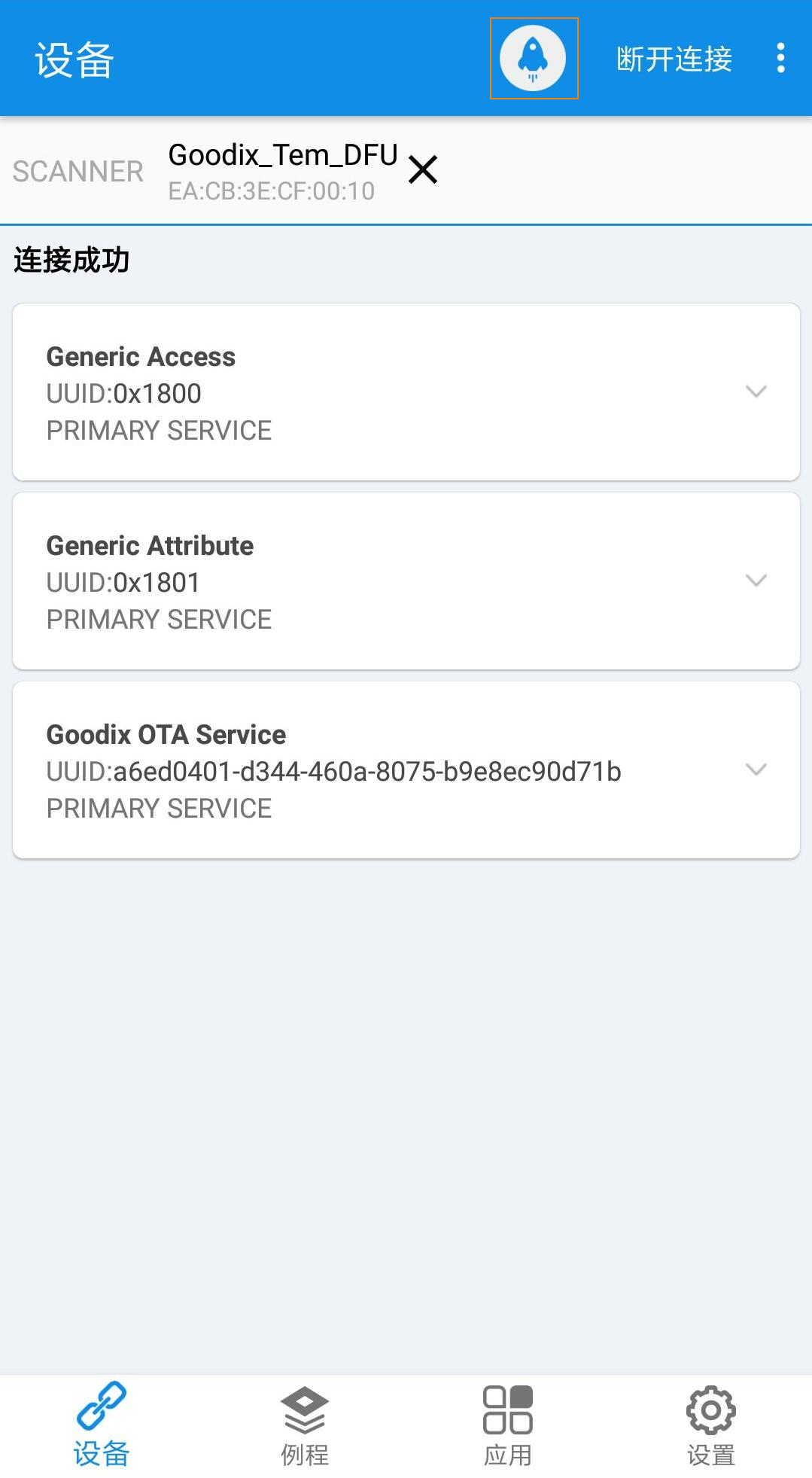Go to the 应用 bottom tab
812x1478 pixels.
click(x=508, y=1426)
